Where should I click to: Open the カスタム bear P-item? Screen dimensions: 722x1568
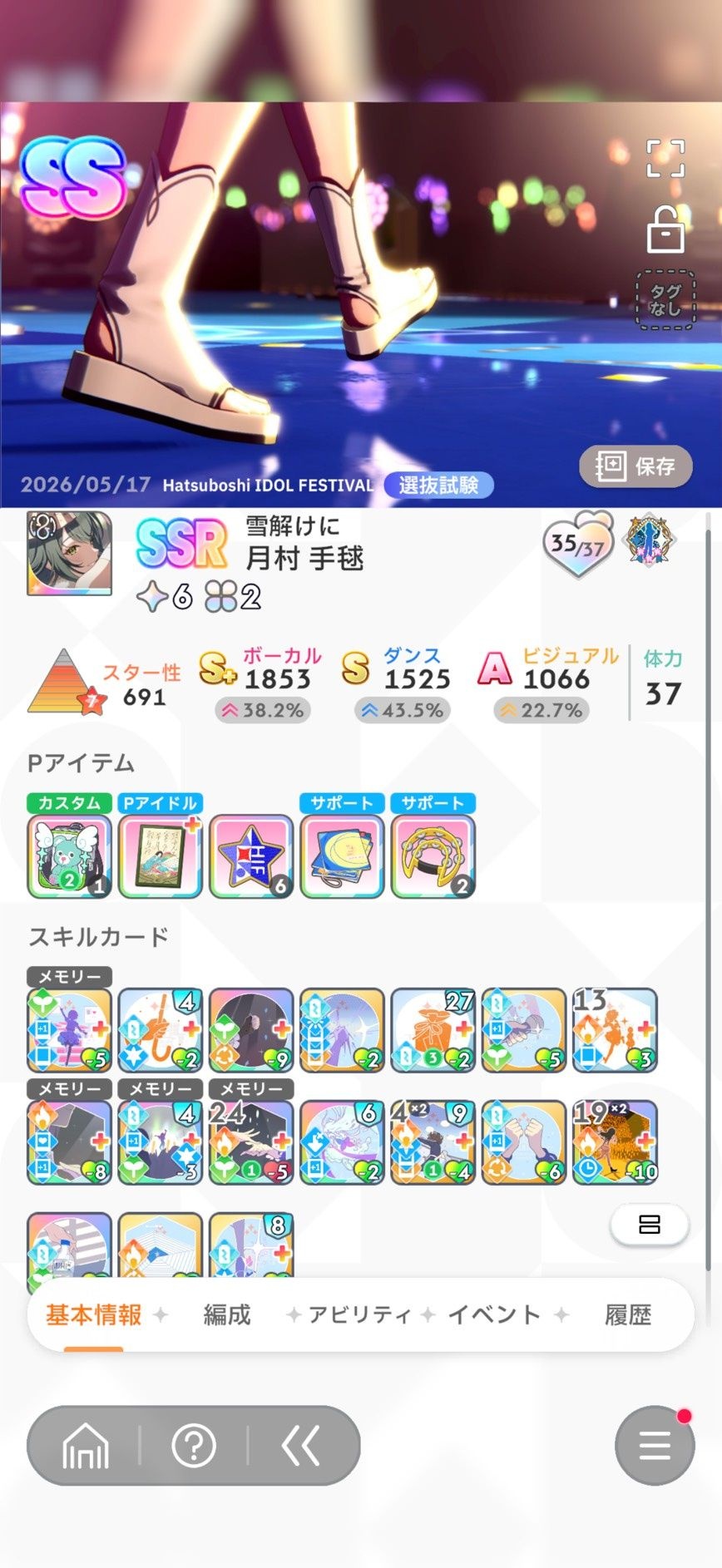coord(69,856)
